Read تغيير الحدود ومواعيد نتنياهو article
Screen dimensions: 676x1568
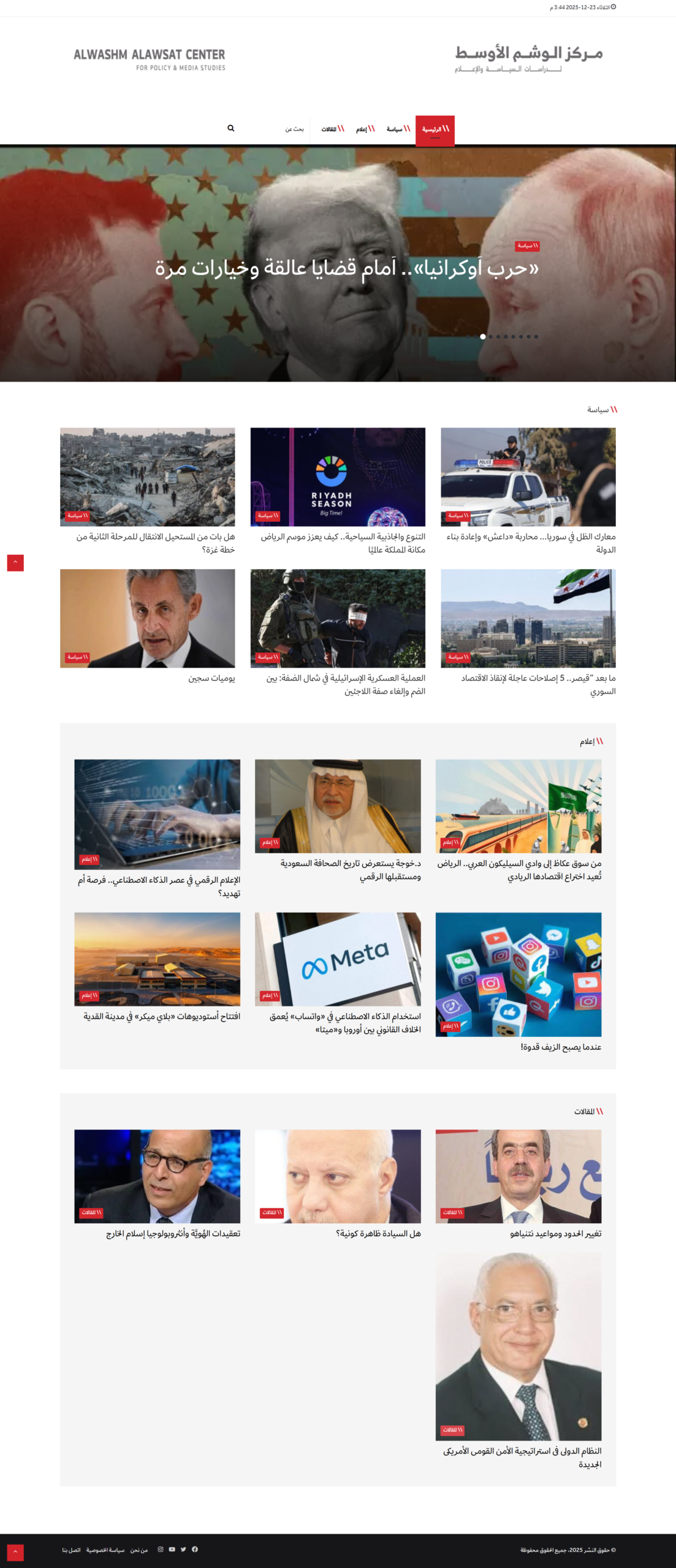click(x=555, y=1234)
